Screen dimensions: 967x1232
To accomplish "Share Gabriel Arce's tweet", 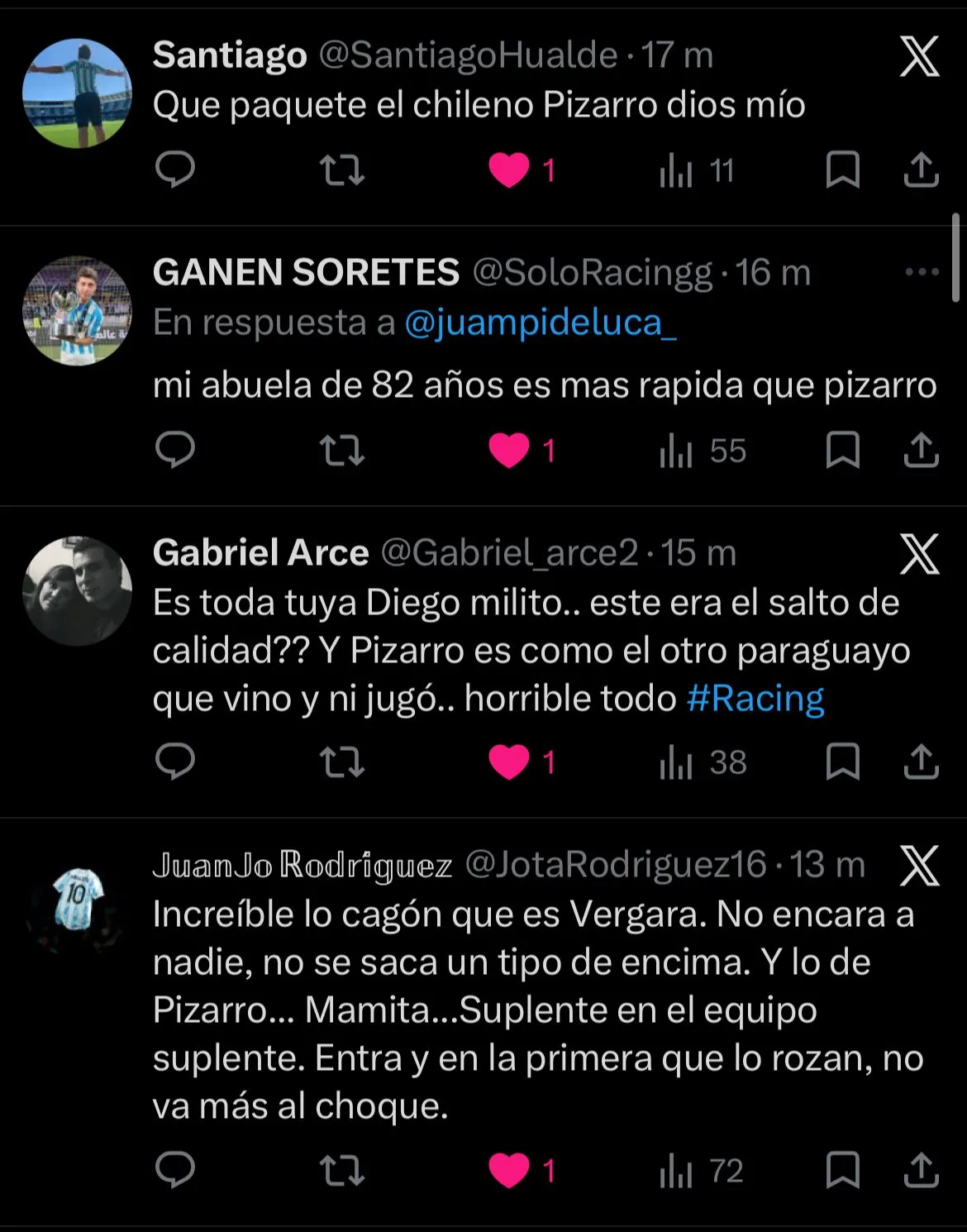I will point(921,762).
